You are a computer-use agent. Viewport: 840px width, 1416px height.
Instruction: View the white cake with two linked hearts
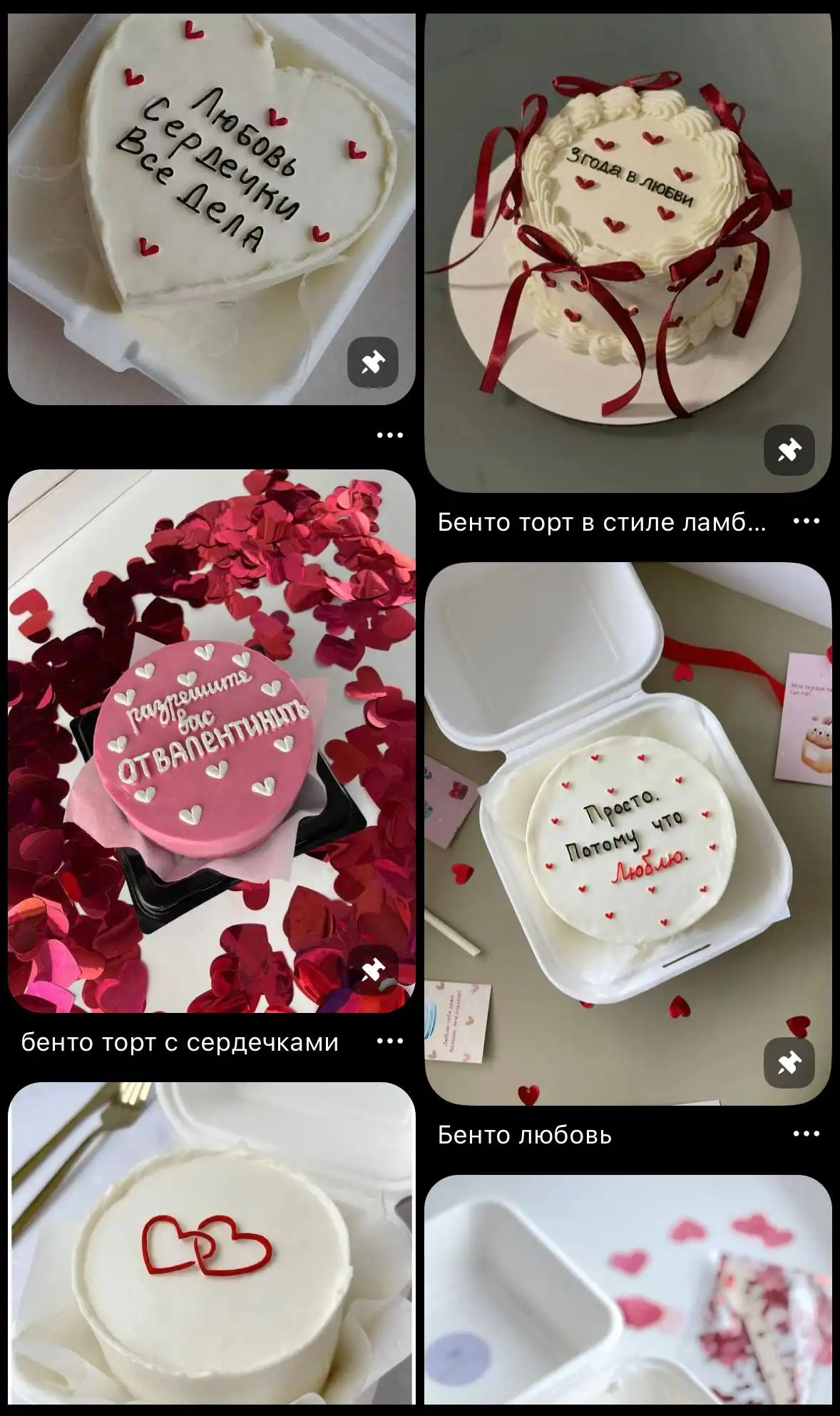coord(211,1248)
